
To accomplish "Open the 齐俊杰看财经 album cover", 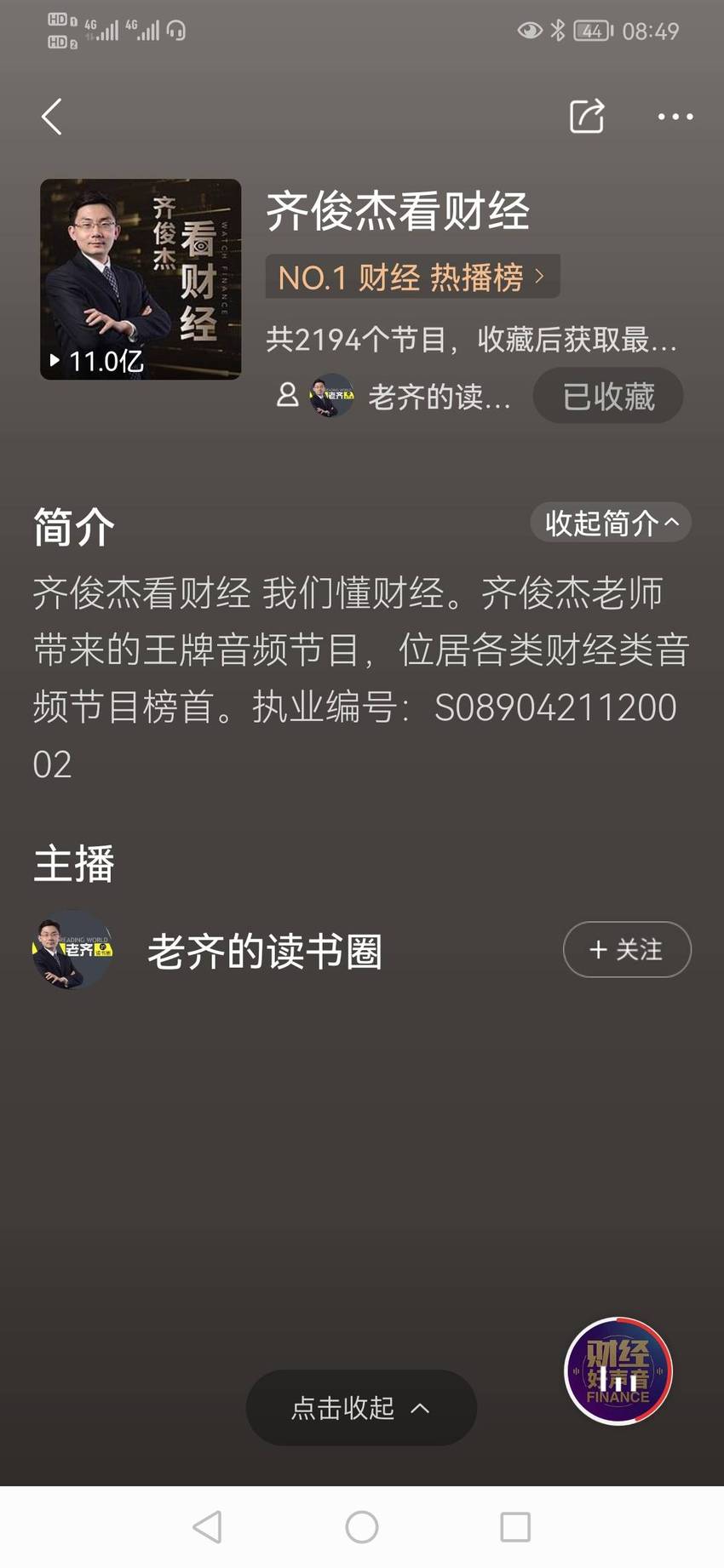I will (x=141, y=279).
